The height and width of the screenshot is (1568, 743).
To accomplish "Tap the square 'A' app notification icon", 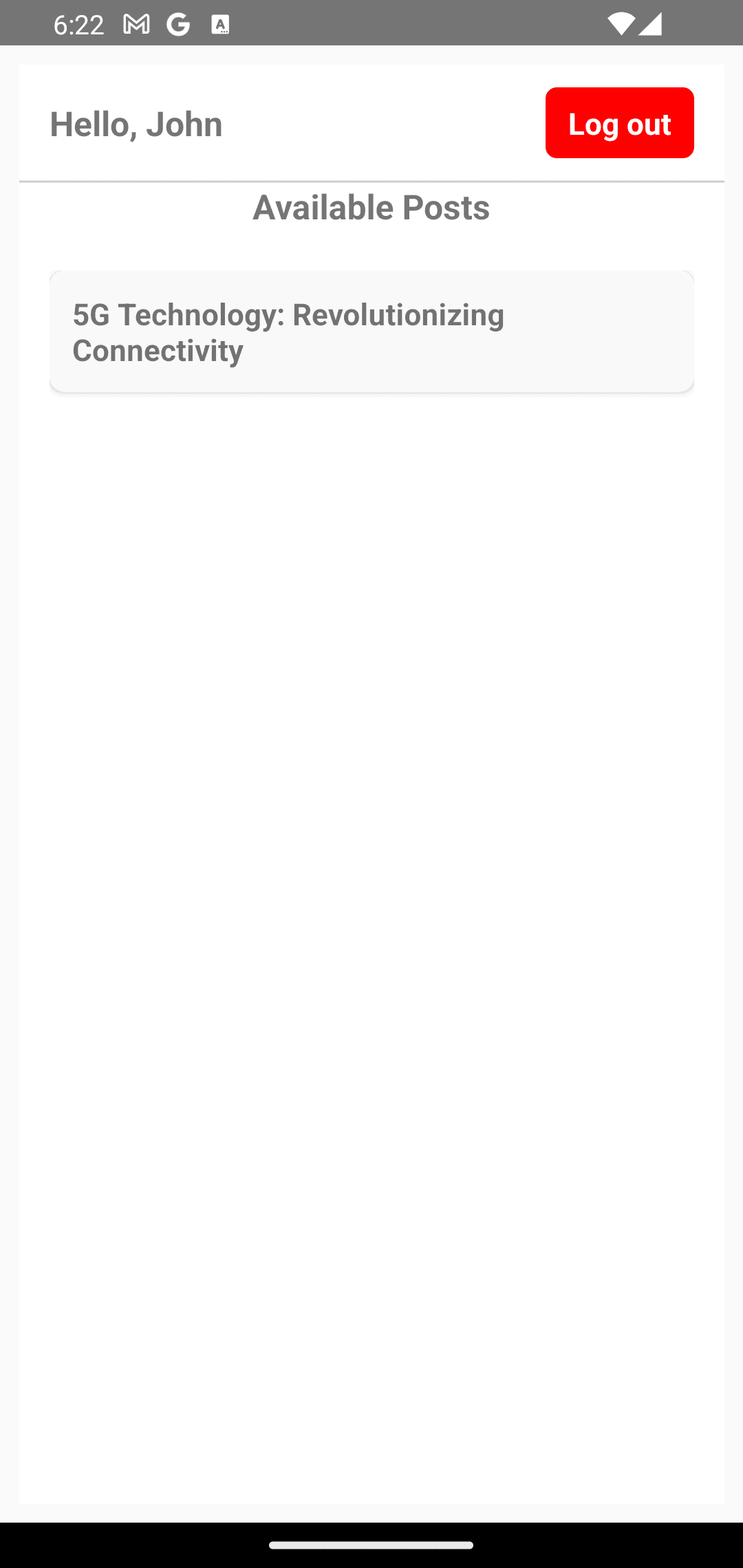I will tap(222, 23).
